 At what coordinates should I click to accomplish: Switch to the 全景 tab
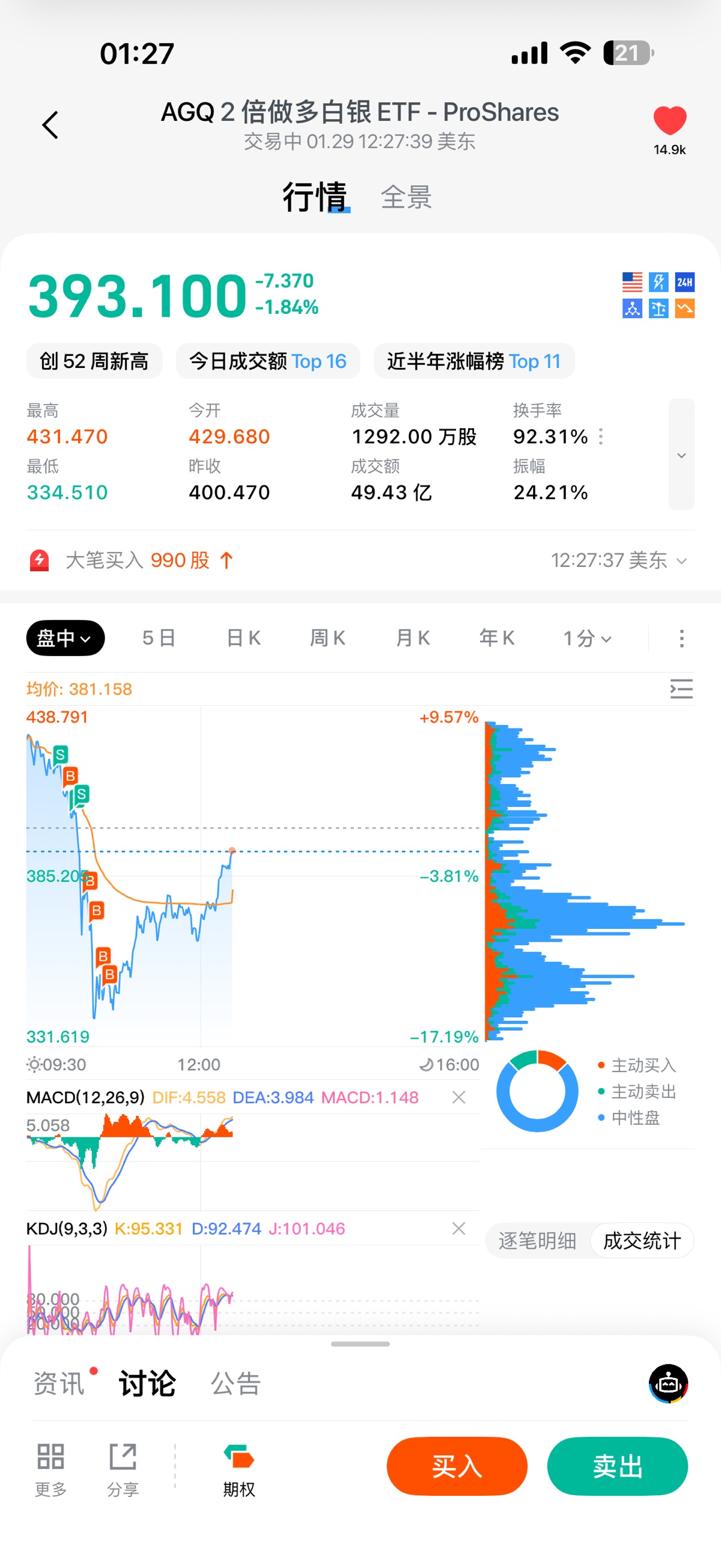(406, 198)
